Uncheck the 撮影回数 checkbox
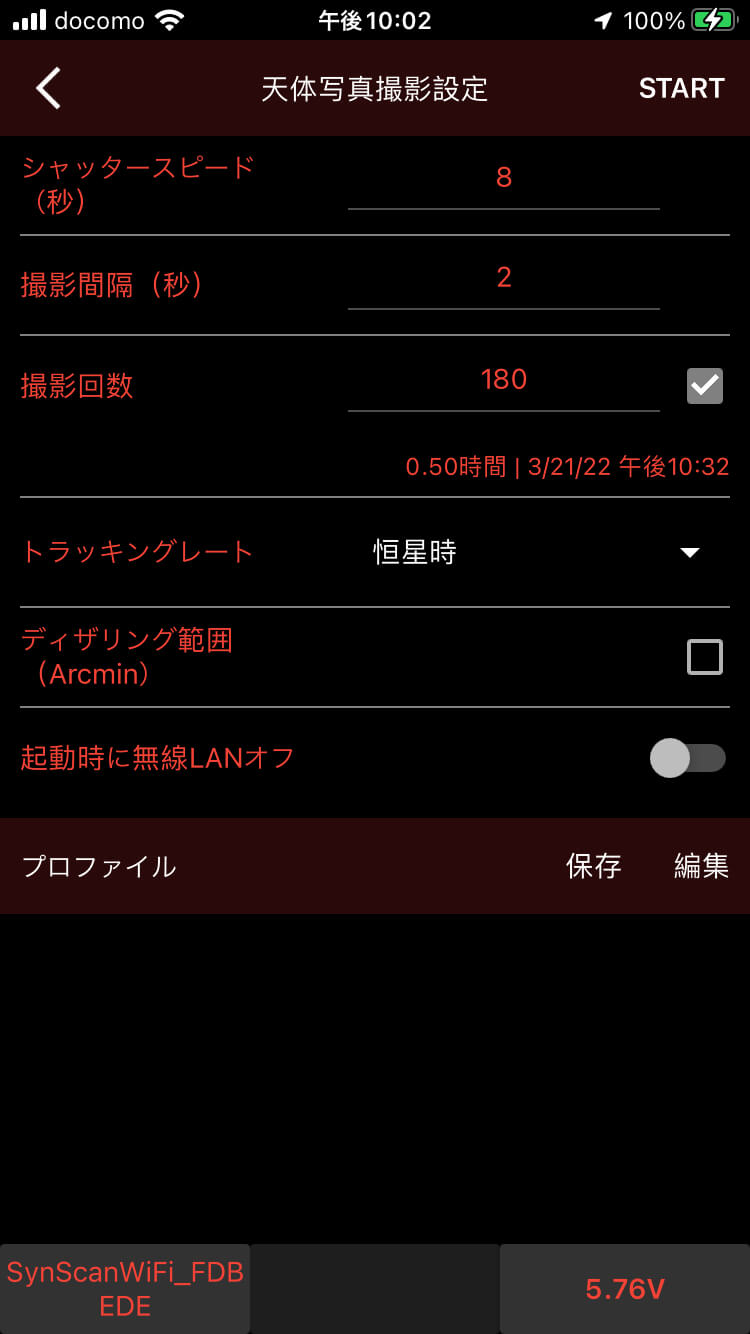The width and height of the screenshot is (750, 1334). (x=704, y=386)
